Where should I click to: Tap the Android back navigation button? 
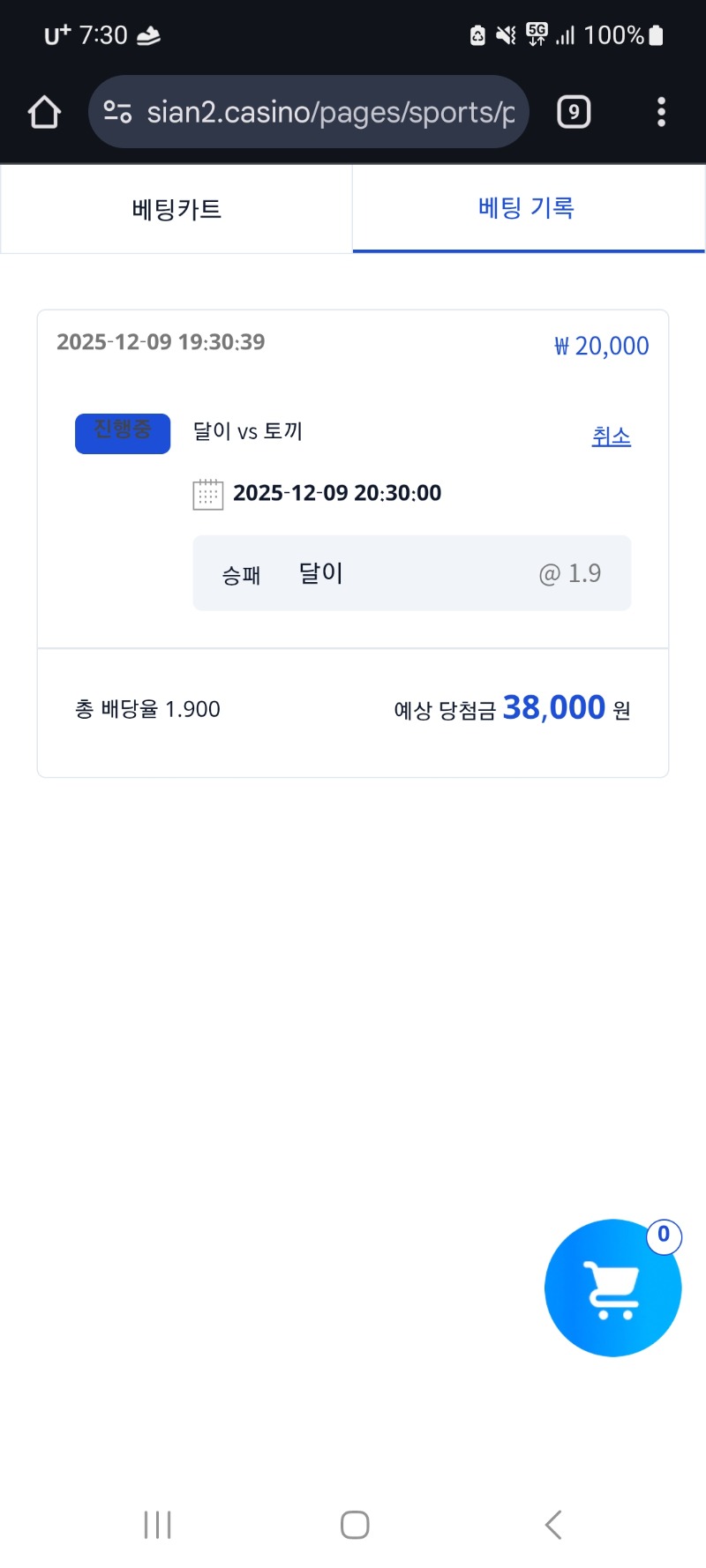[x=552, y=1523]
